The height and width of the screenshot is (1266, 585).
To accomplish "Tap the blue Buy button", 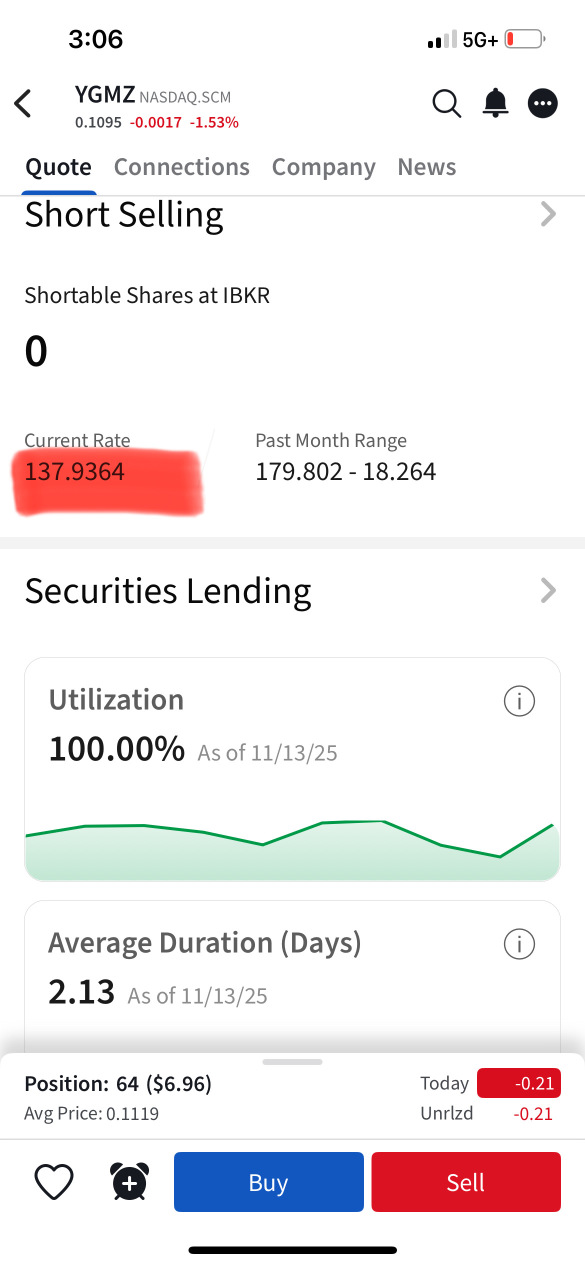I will tap(269, 1182).
